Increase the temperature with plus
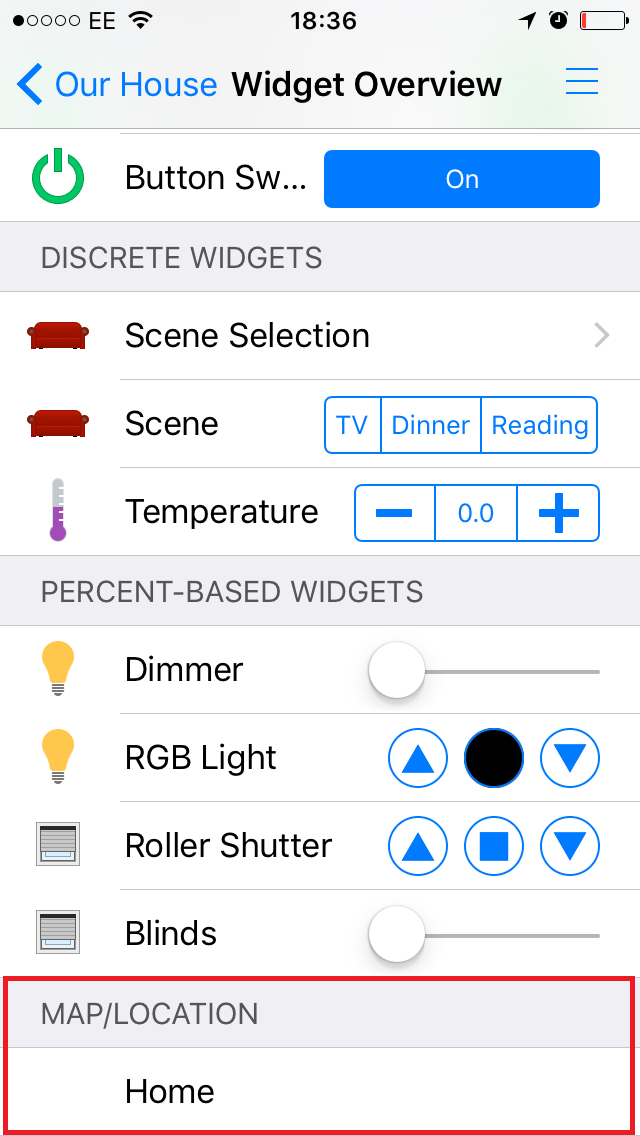This screenshot has width=640, height=1136. coord(558,513)
